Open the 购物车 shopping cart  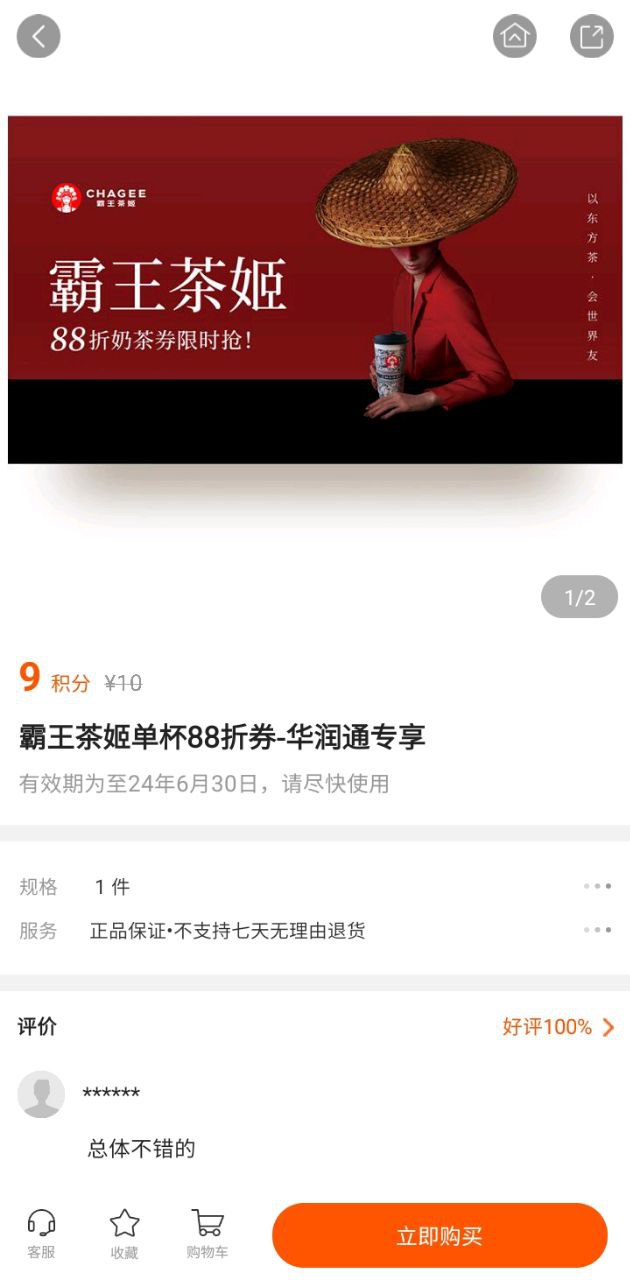pos(207,1234)
